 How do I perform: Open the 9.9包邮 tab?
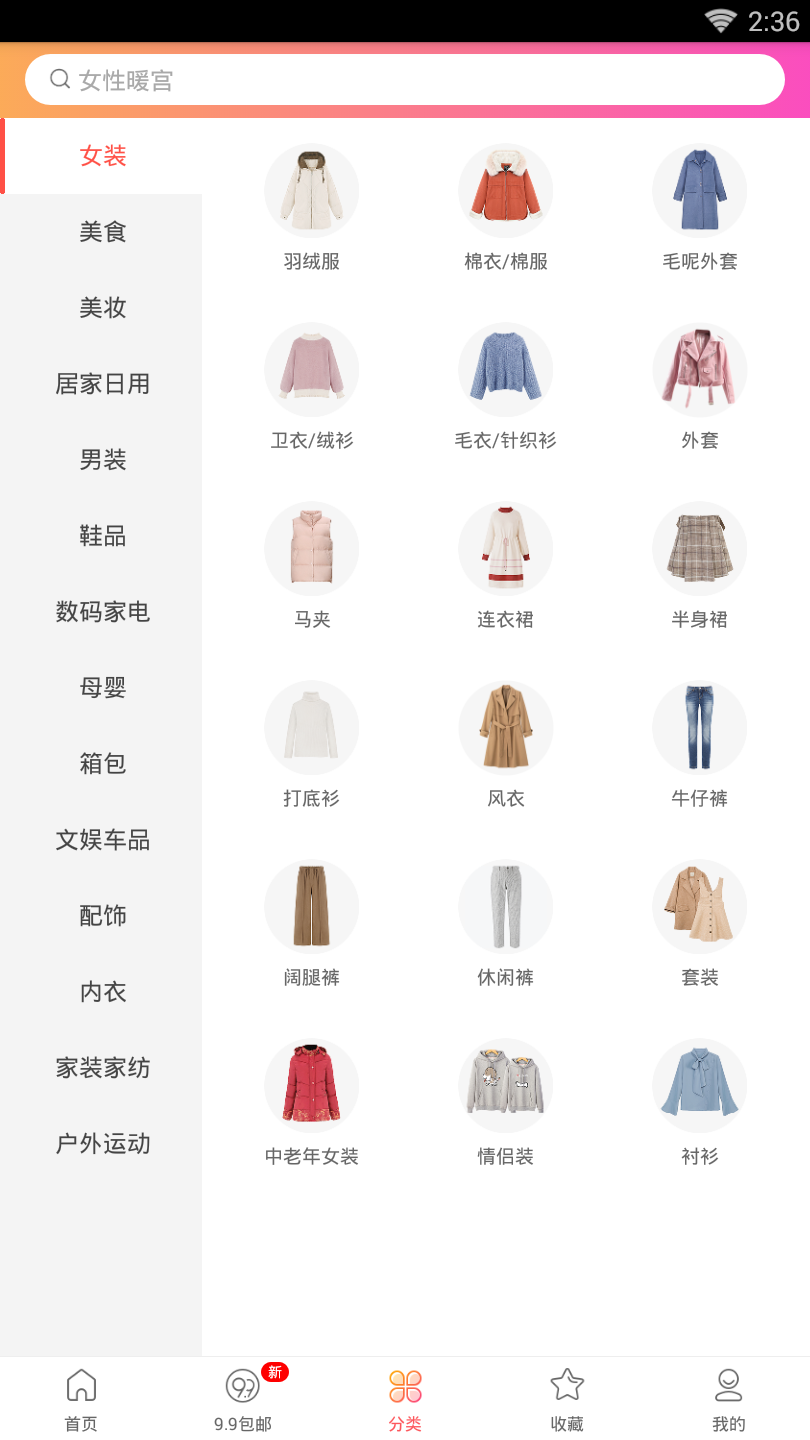[243, 1400]
